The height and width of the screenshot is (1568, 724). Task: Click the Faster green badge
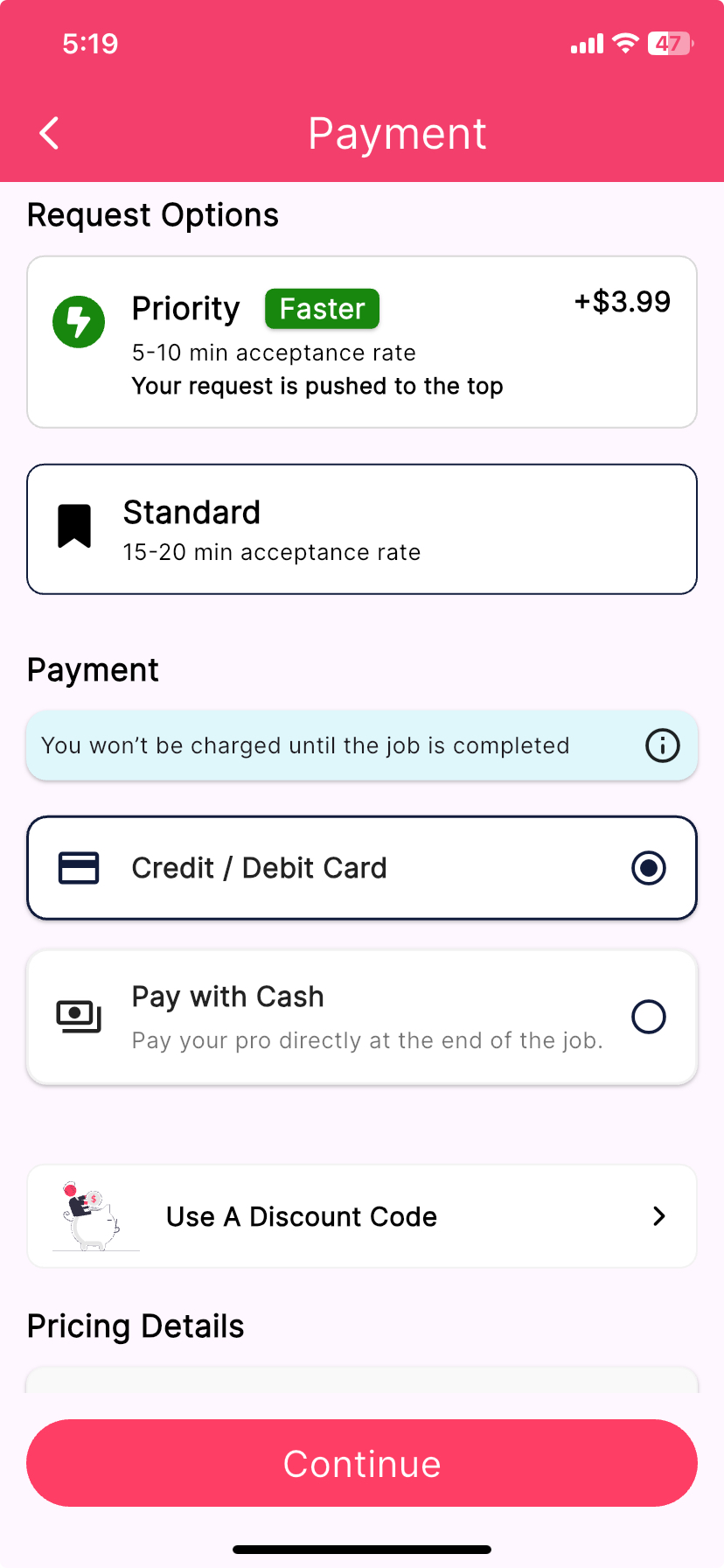[322, 308]
